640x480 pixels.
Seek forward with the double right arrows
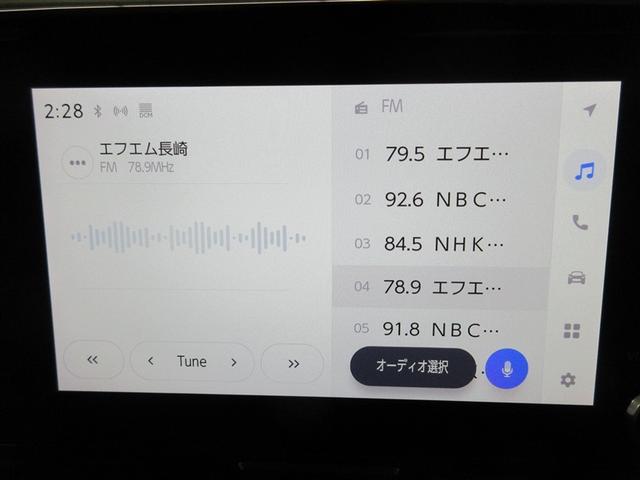pos(293,363)
